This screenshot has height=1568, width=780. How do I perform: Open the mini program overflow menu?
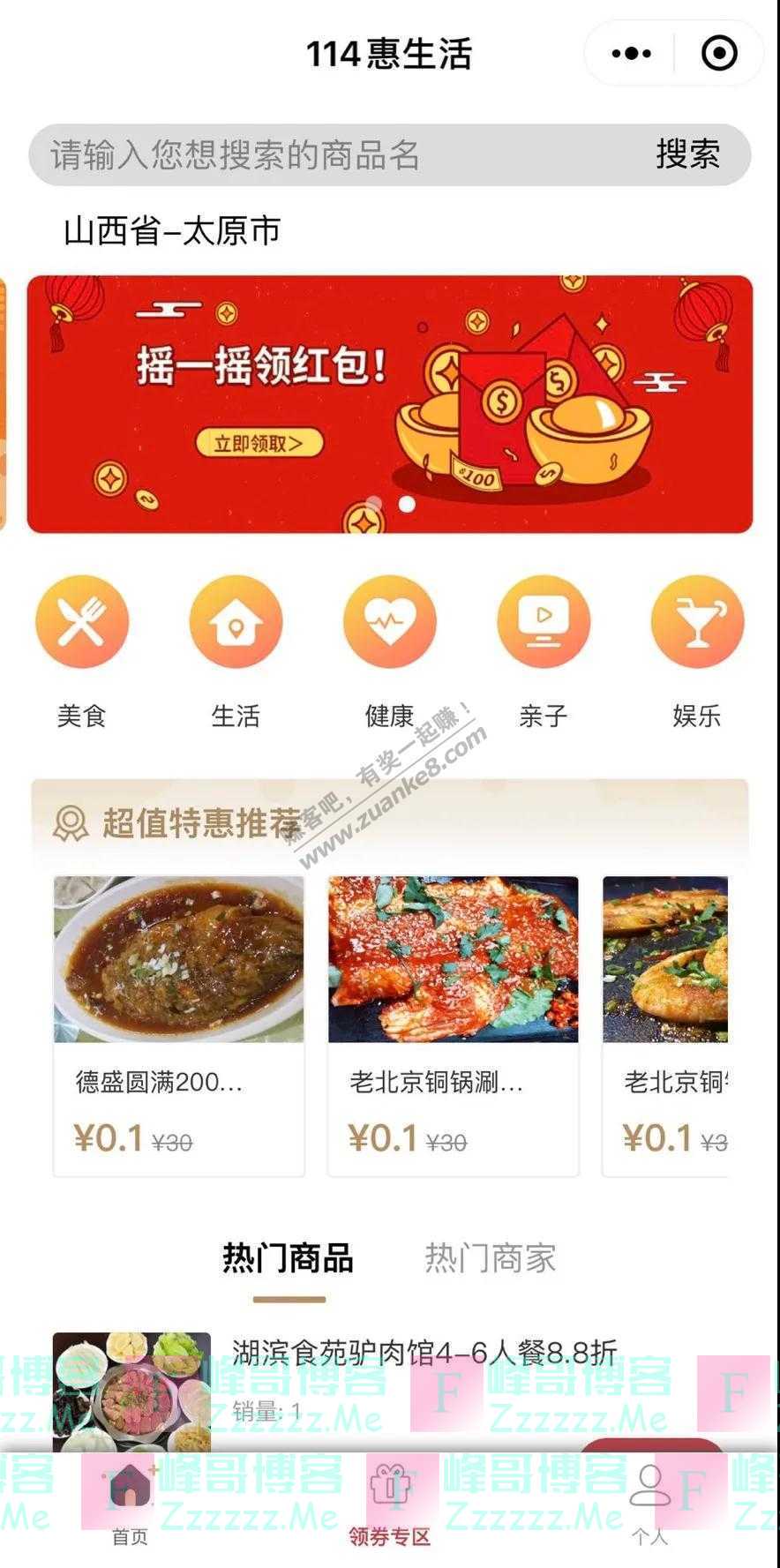(632, 54)
